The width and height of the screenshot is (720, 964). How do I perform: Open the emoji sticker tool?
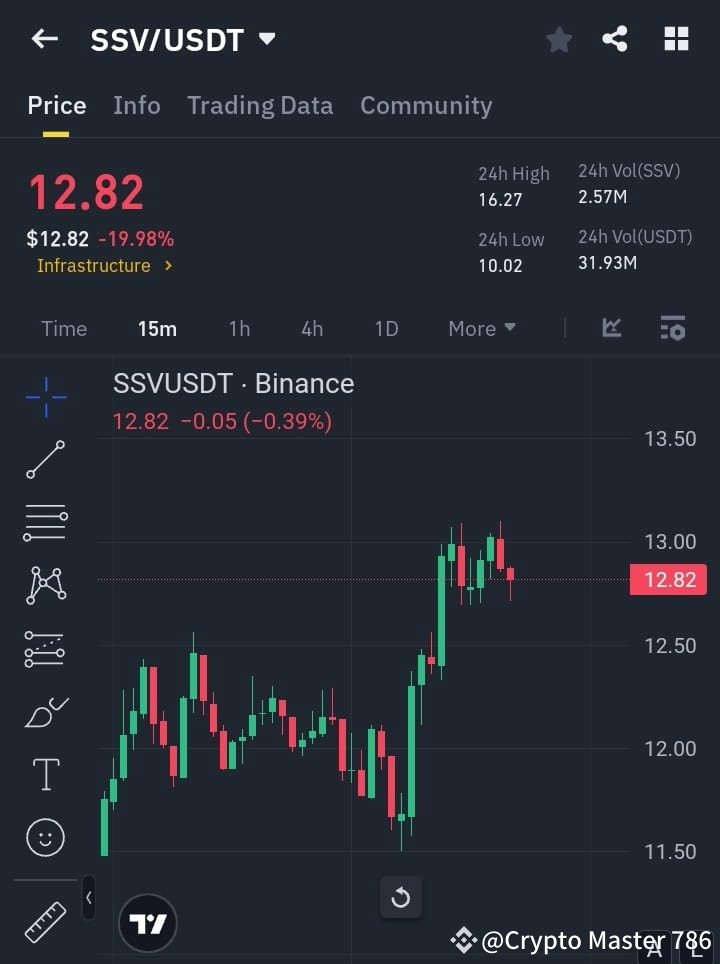tap(44, 837)
